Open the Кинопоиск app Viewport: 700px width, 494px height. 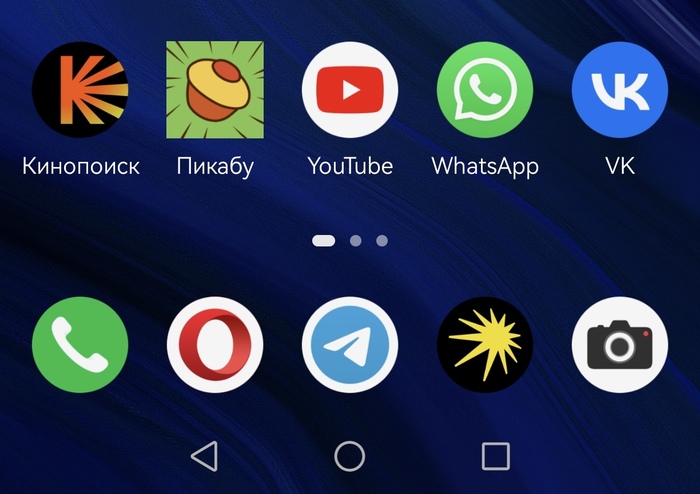coord(80,90)
